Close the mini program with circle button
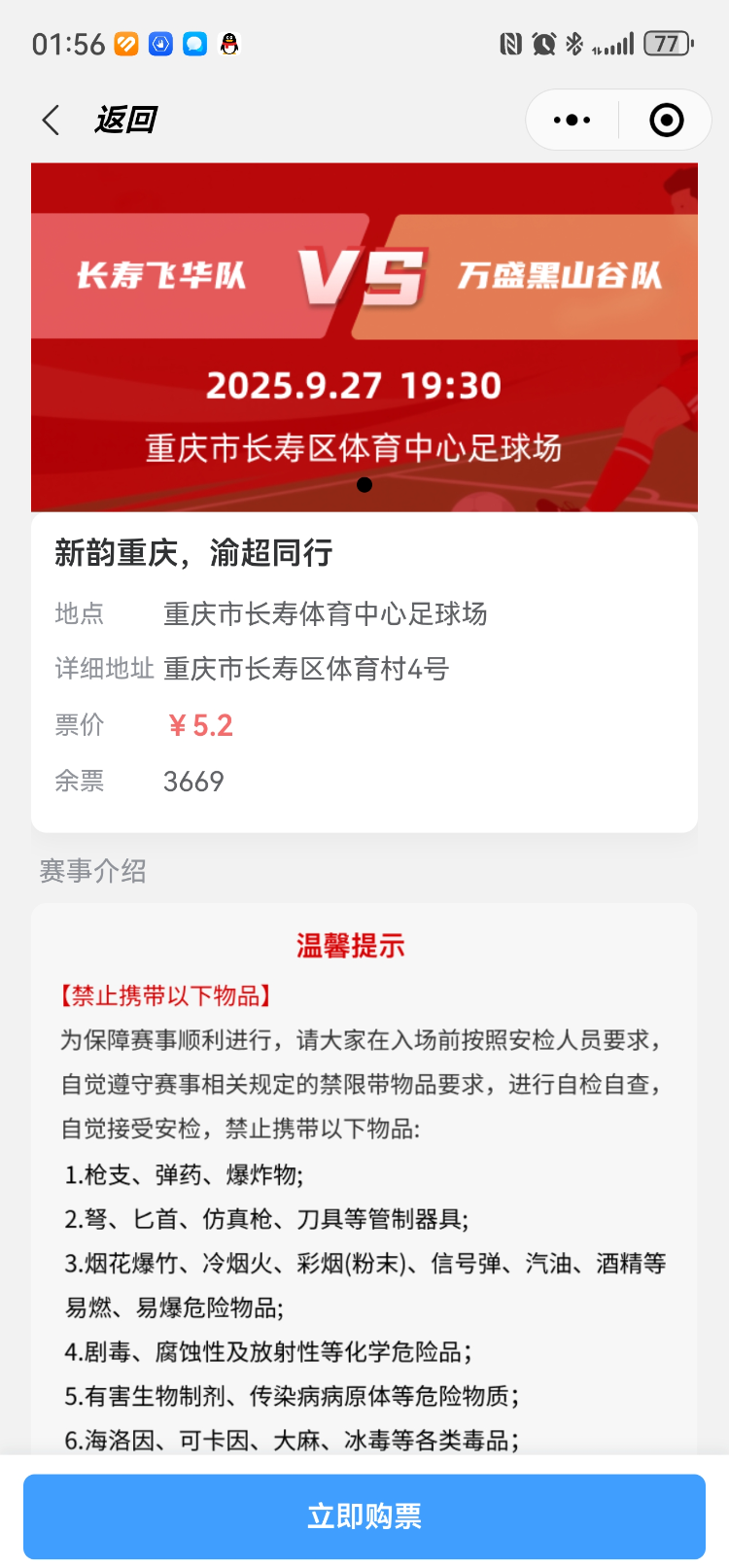729x1568 pixels. pos(666,121)
